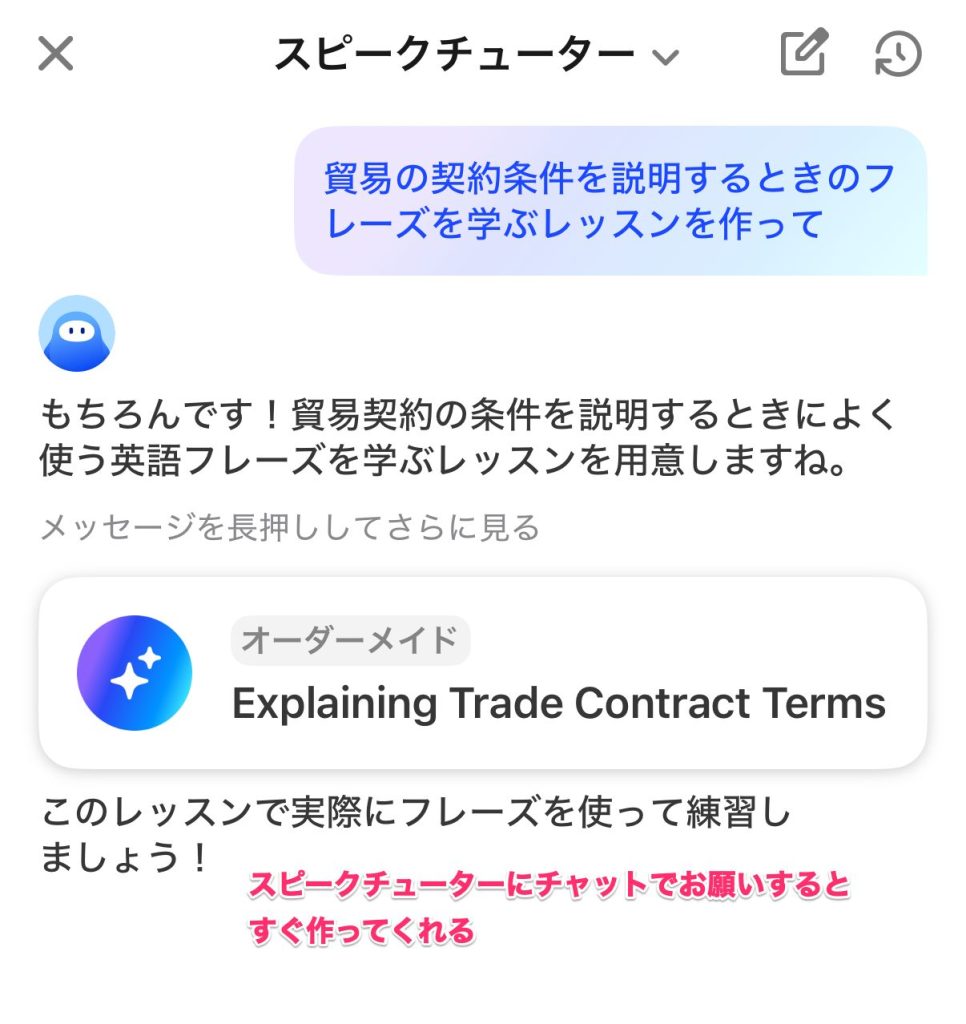Start a new chat with the compose icon
The width and height of the screenshot is (966, 1024).
click(x=805, y=53)
